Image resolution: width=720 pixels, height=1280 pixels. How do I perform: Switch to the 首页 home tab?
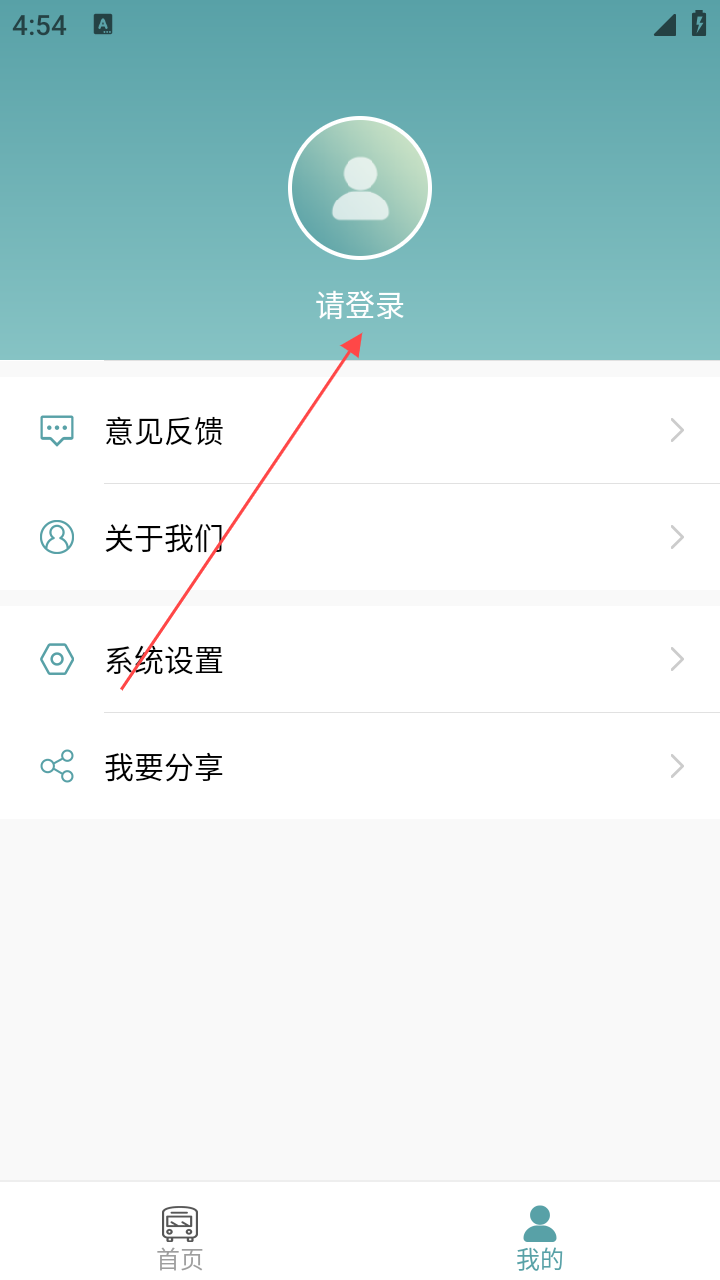(x=180, y=1236)
